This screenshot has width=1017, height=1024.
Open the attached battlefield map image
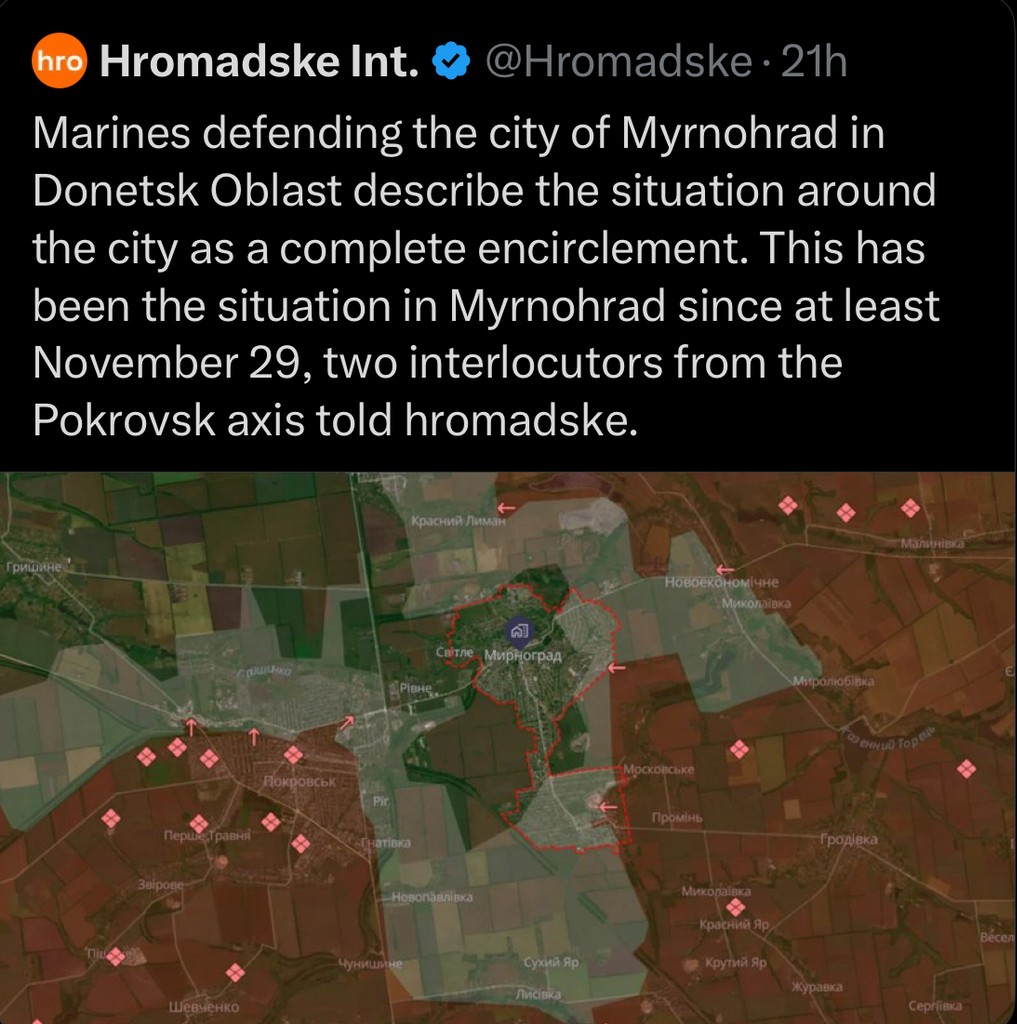[x=508, y=745]
